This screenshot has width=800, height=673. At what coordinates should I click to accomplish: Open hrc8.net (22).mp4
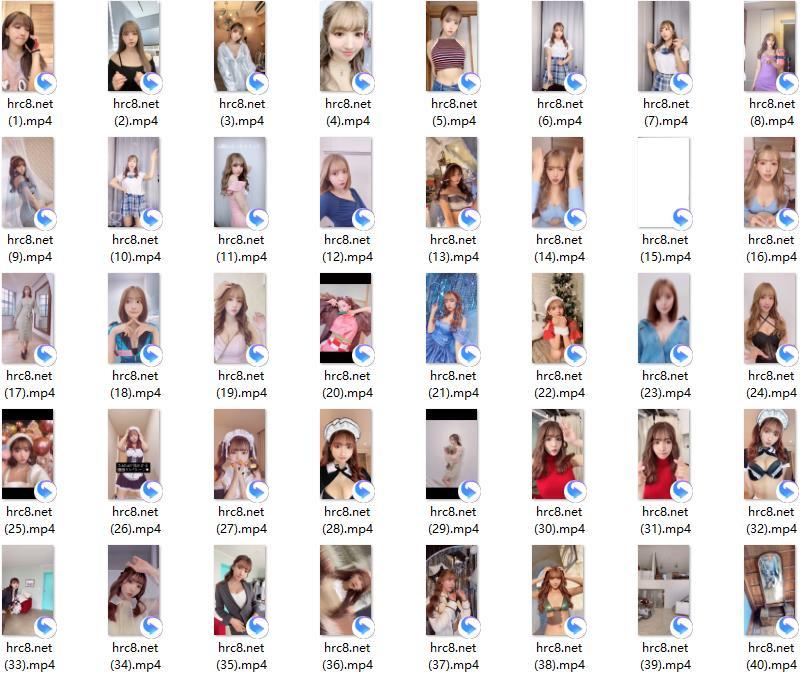(558, 319)
